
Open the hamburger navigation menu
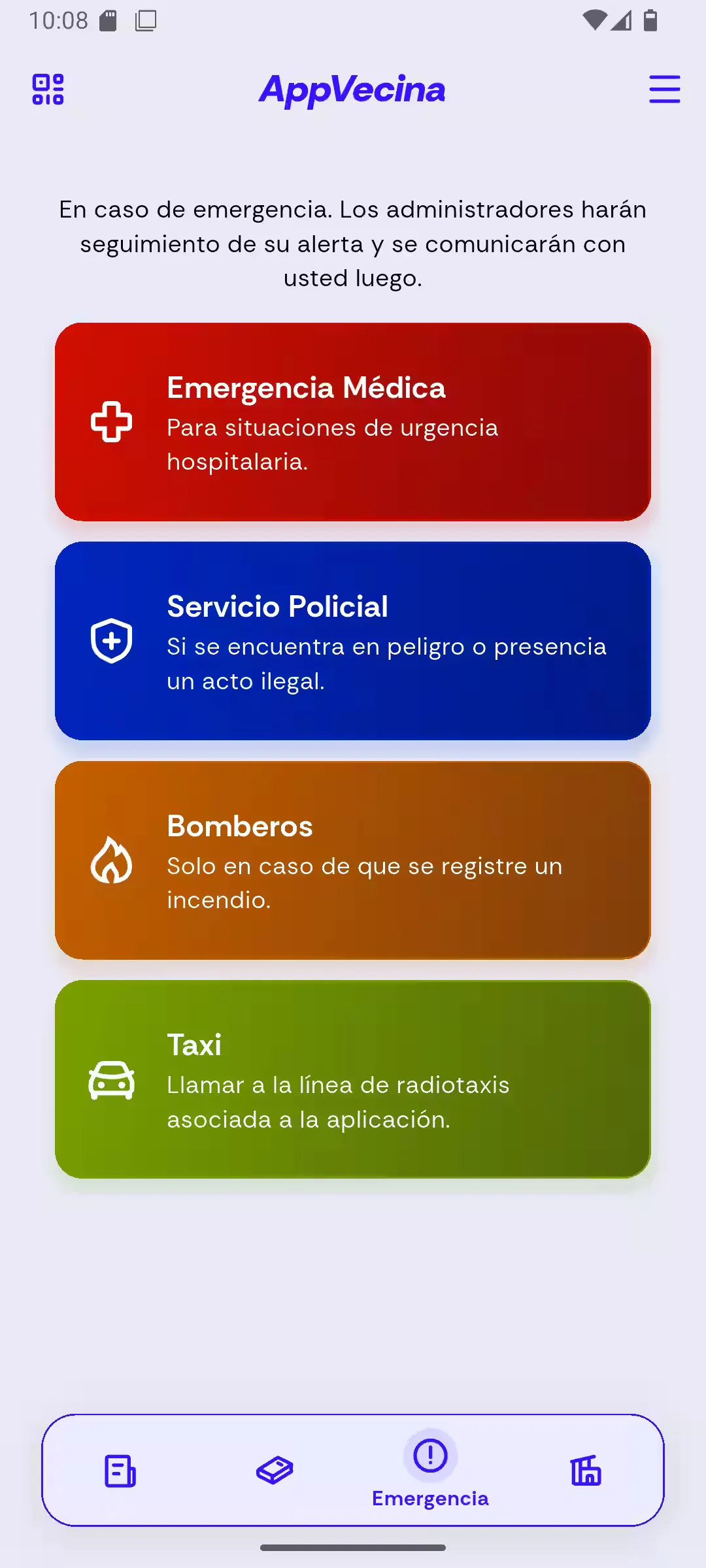click(x=664, y=90)
